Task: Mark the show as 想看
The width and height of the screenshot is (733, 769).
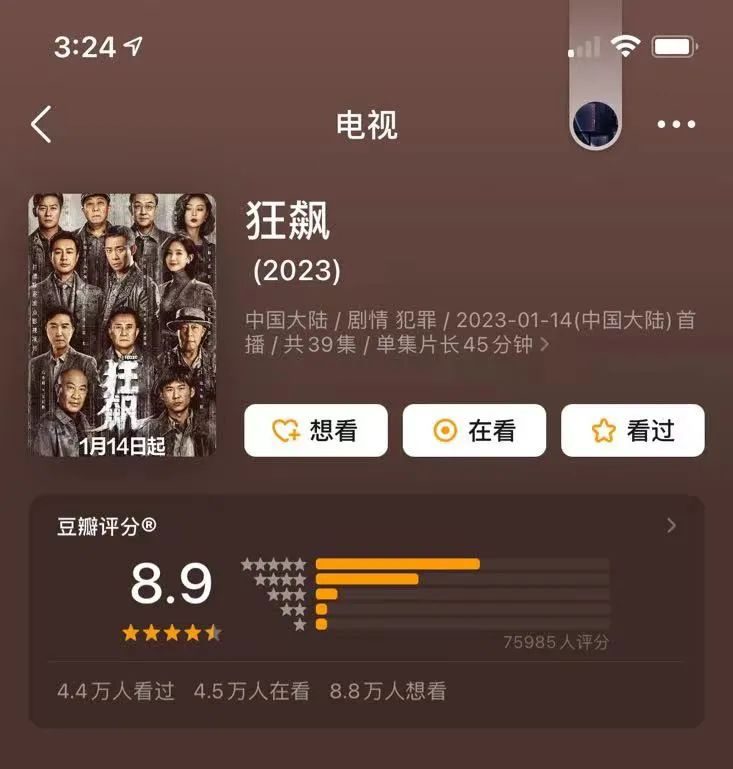Action: click(315, 431)
